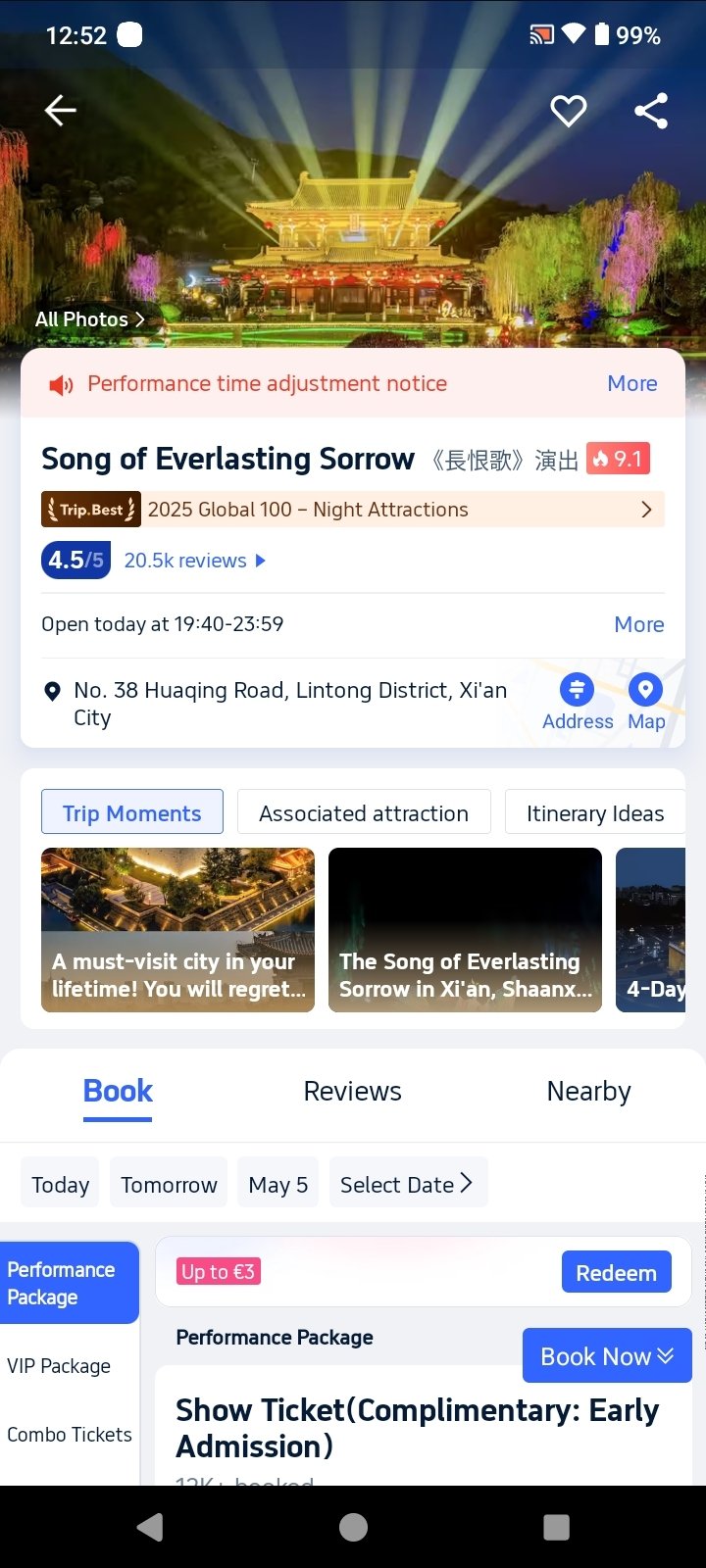Open 'The Song of Everlasting Sorrow' moment card
Image resolution: width=706 pixels, height=1568 pixels.
tap(465, 930)
